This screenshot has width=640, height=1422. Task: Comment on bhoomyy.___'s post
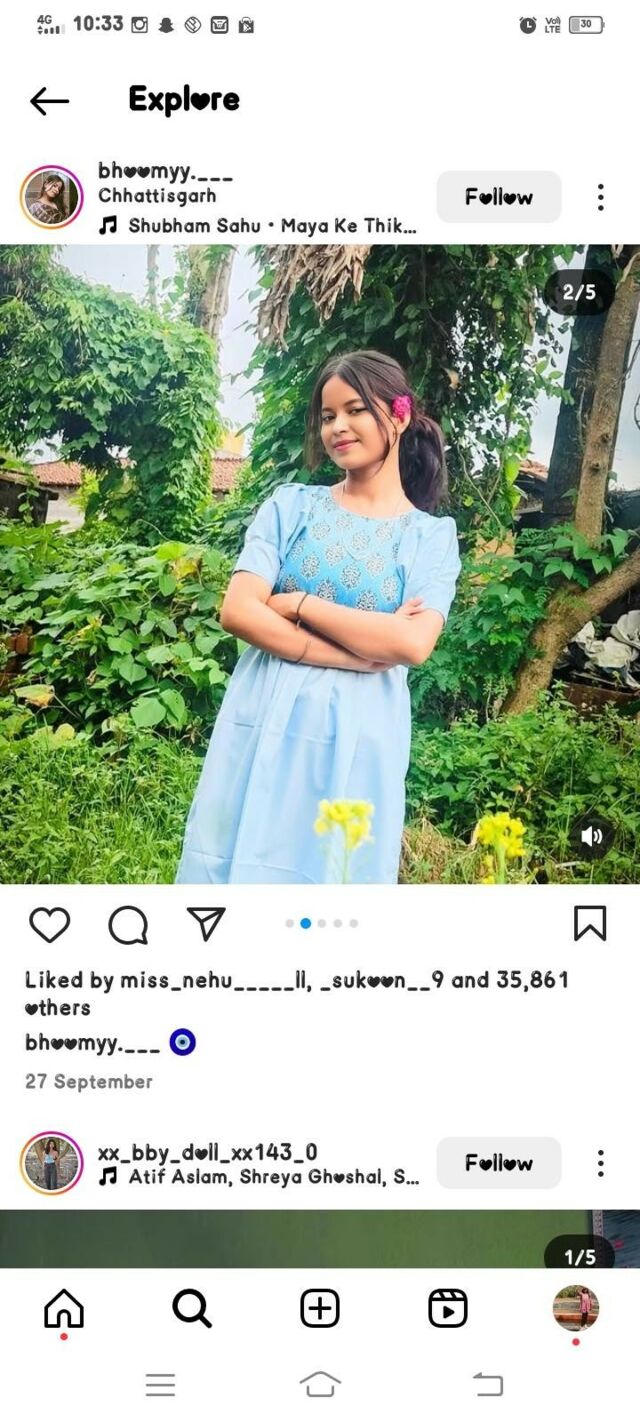click(128, 925)
